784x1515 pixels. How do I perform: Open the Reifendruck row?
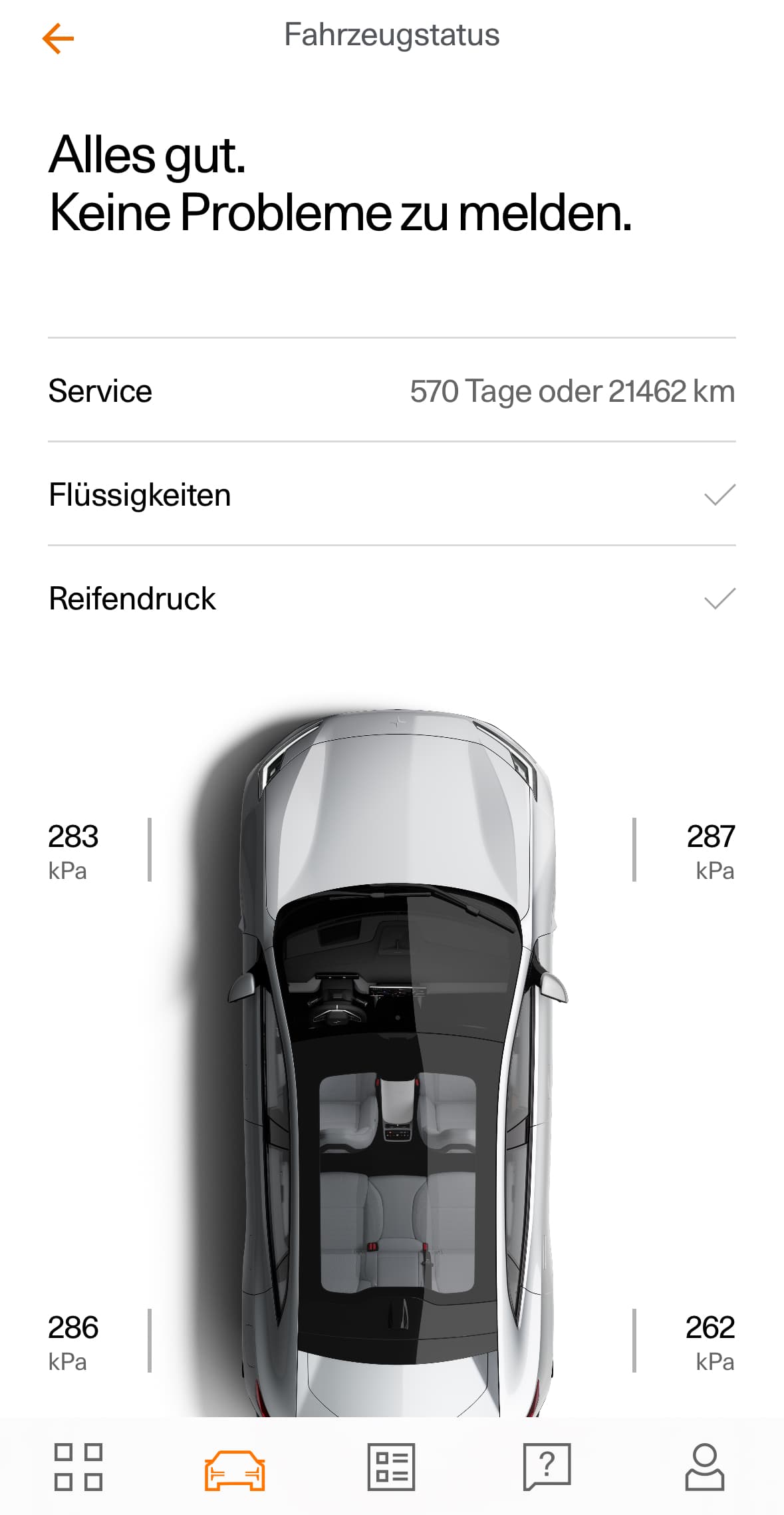[392, 598]
